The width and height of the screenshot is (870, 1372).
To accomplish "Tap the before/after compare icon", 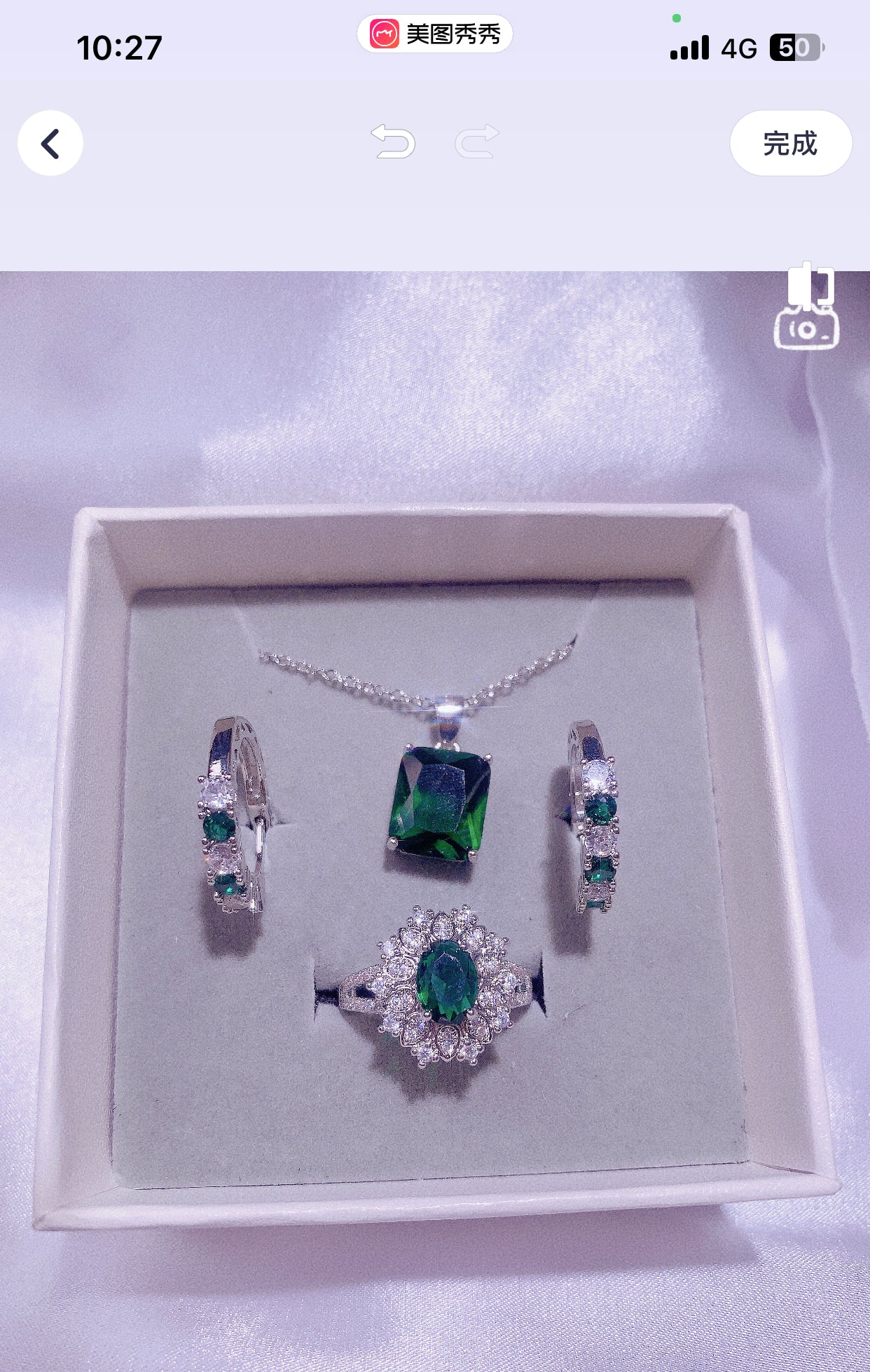I will coord(810,286).
